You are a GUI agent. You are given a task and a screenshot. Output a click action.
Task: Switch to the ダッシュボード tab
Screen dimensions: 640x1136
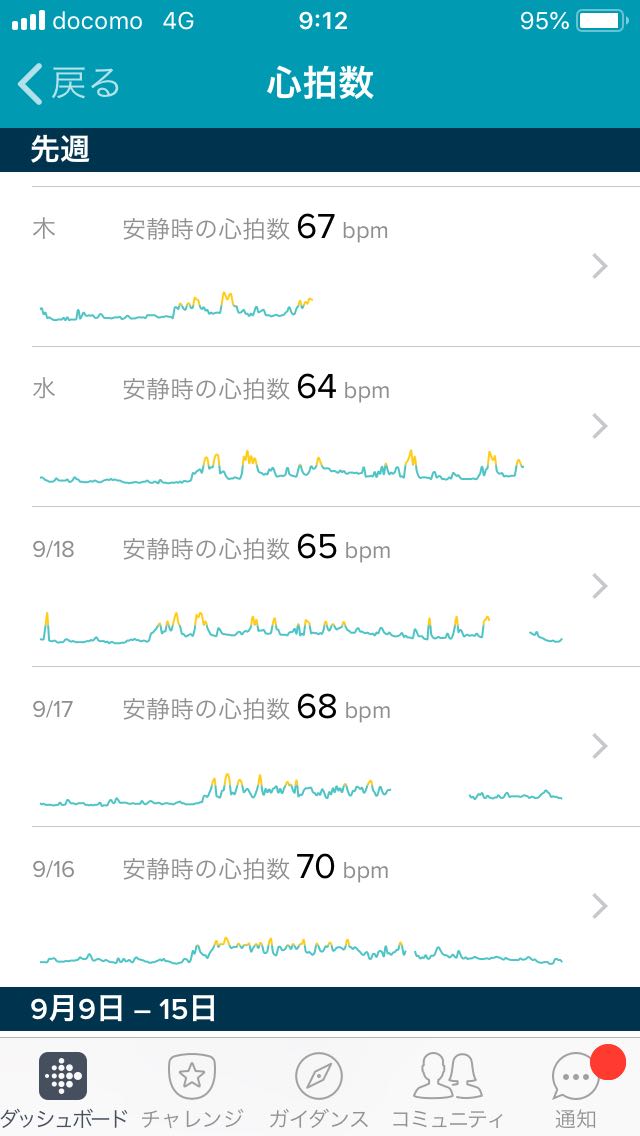[x=64, y=1088]
